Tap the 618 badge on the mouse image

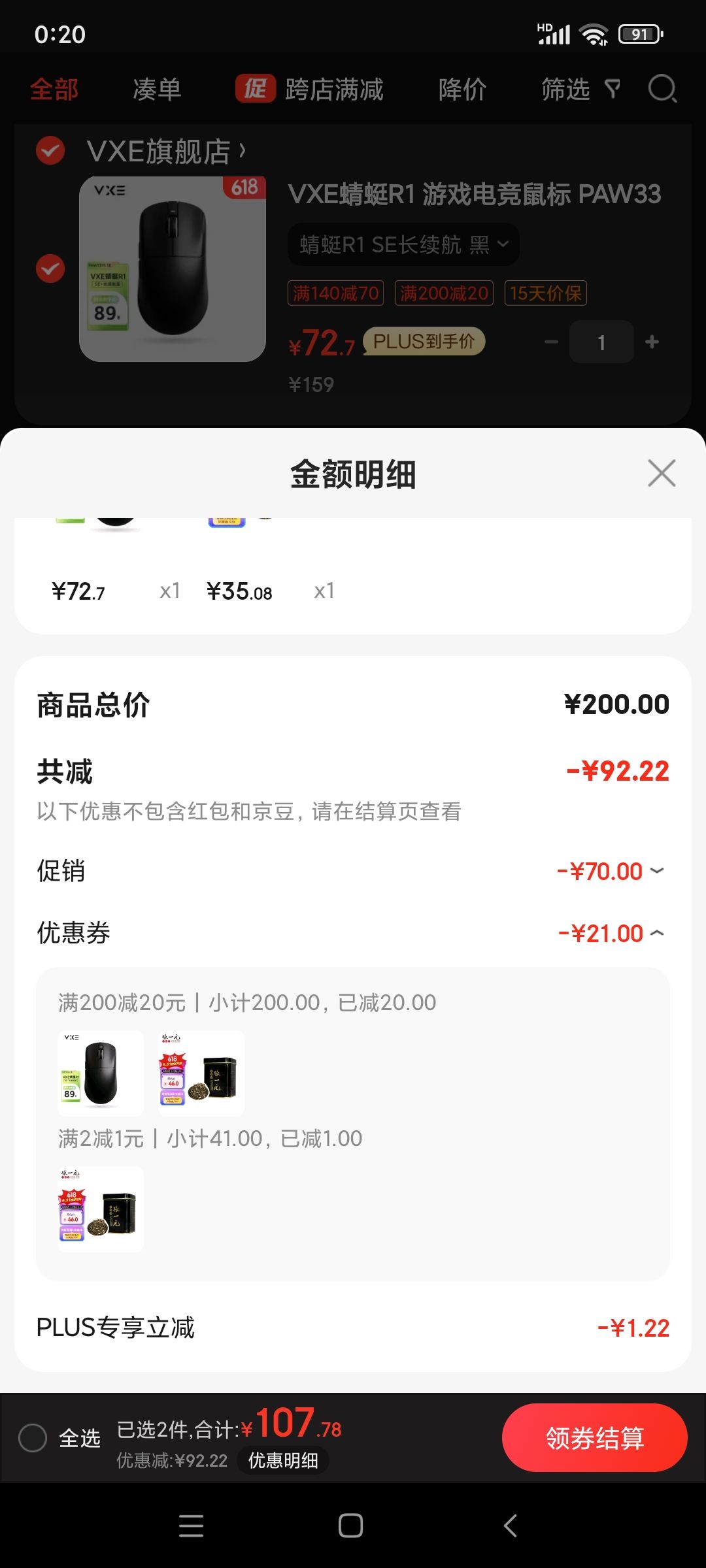click(244, 188)
